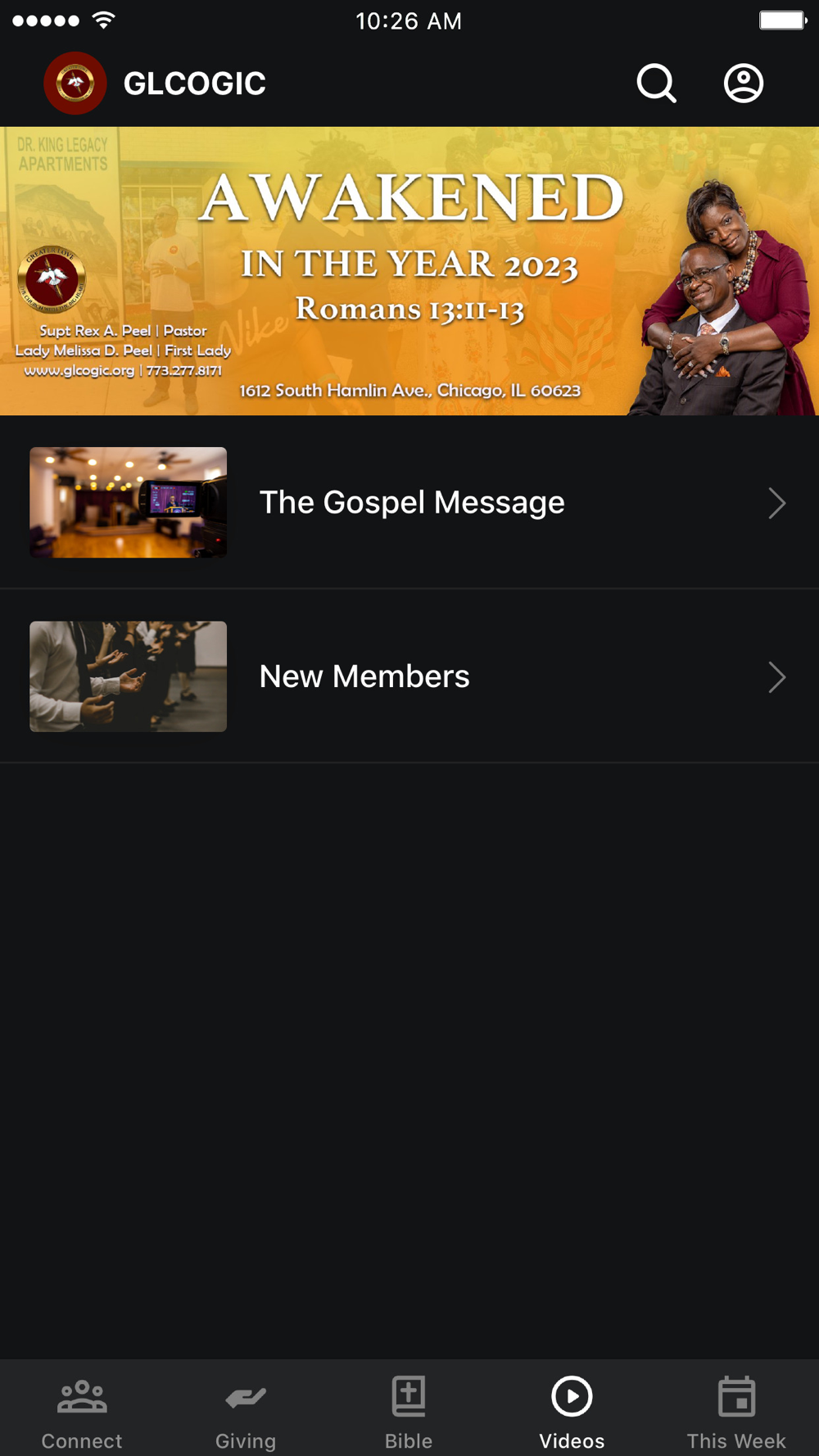
Task: Open the New Members row
Action: [409, 676]
